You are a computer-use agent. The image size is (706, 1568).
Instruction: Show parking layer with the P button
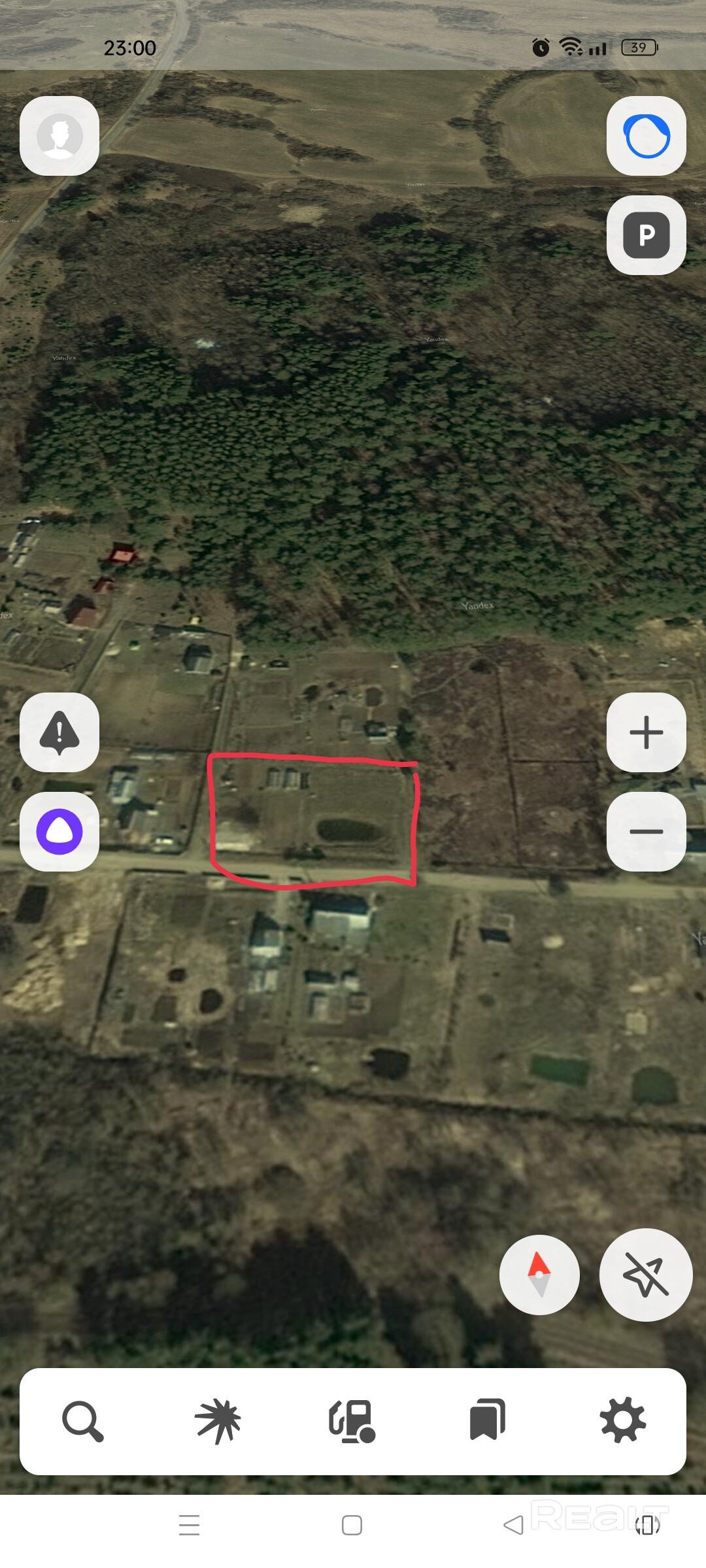coord(646,235)
